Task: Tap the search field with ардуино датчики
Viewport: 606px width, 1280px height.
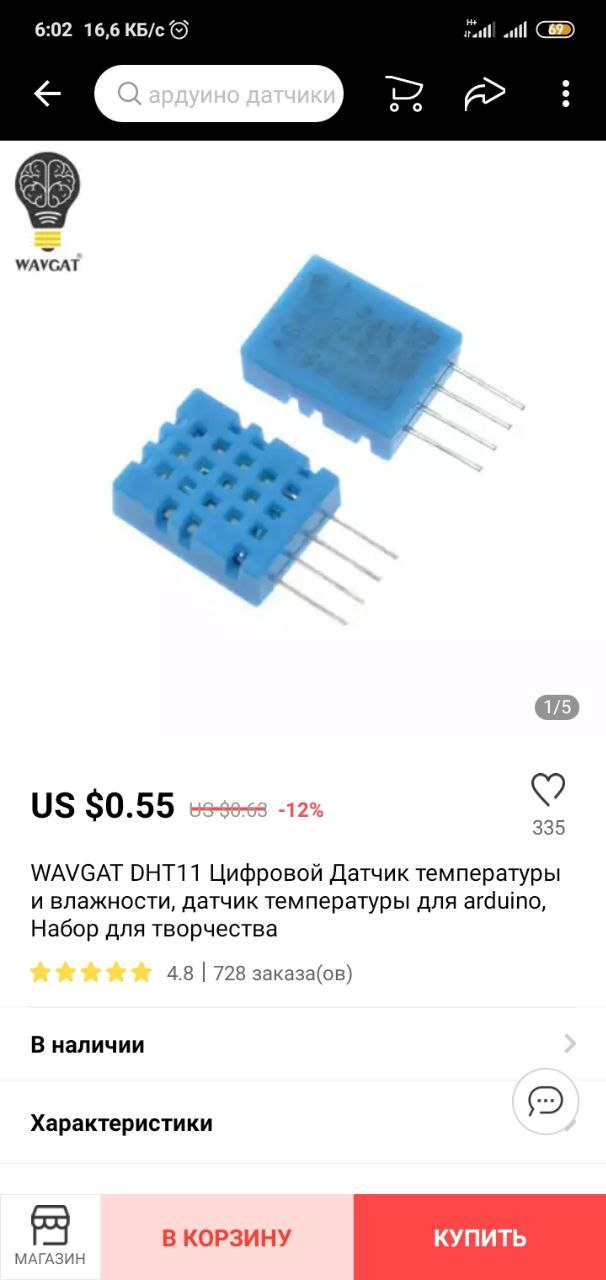Action: pyautogui.click(x=219, y=94)
